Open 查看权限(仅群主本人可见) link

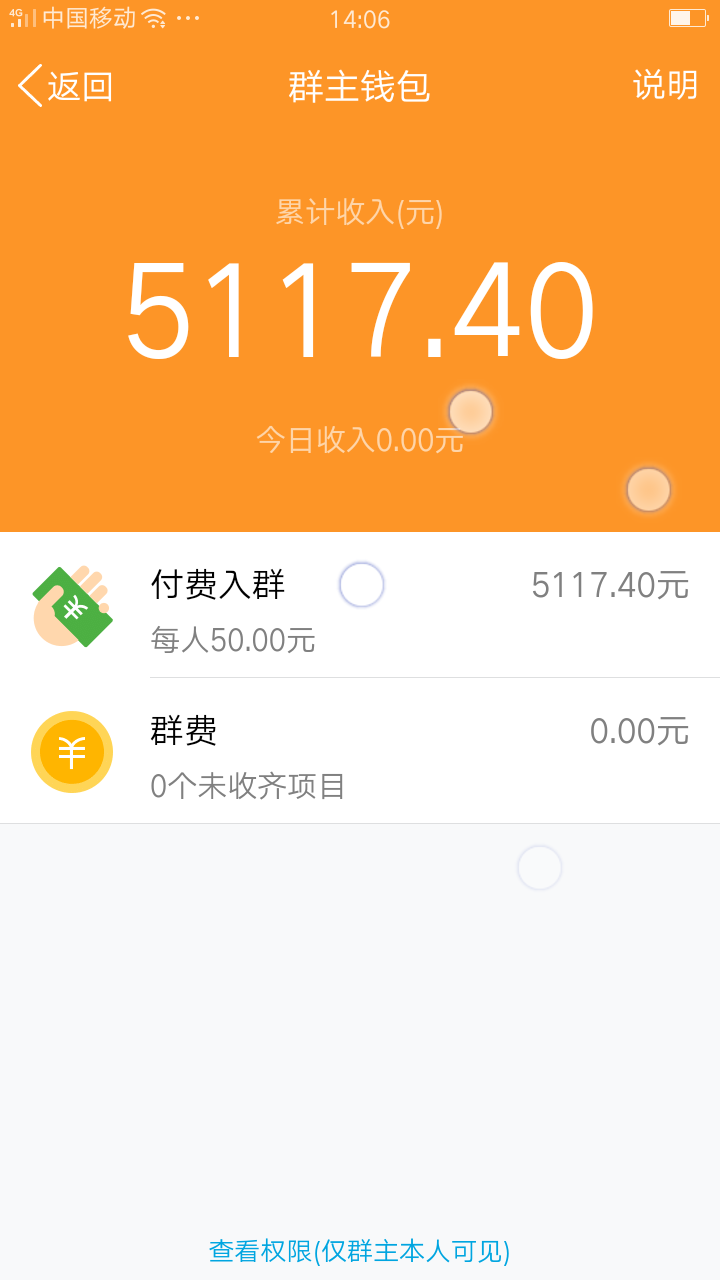360,1251
